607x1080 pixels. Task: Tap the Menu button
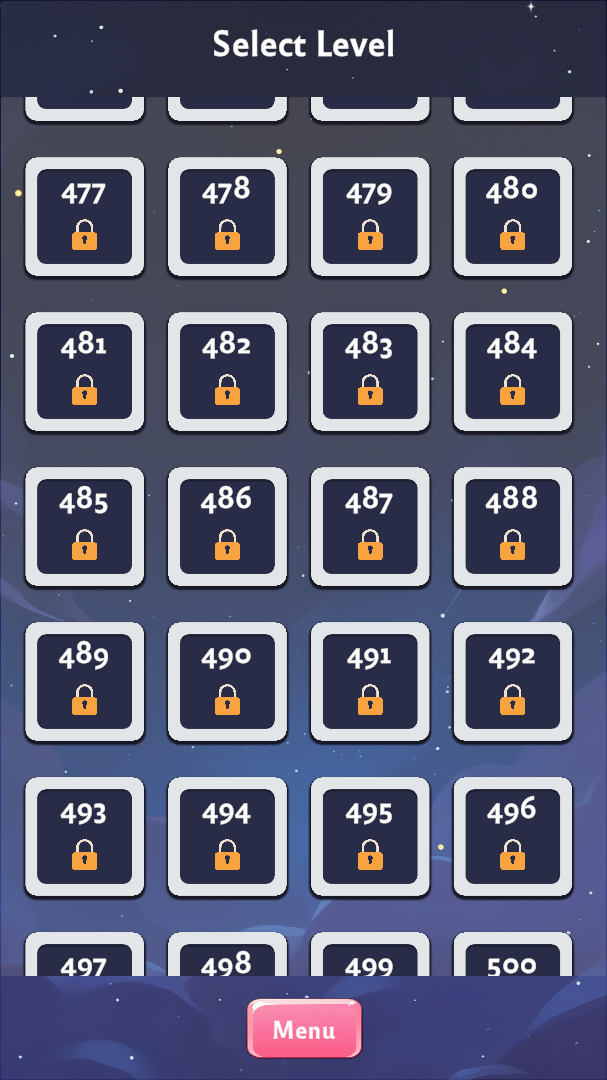304,1029
